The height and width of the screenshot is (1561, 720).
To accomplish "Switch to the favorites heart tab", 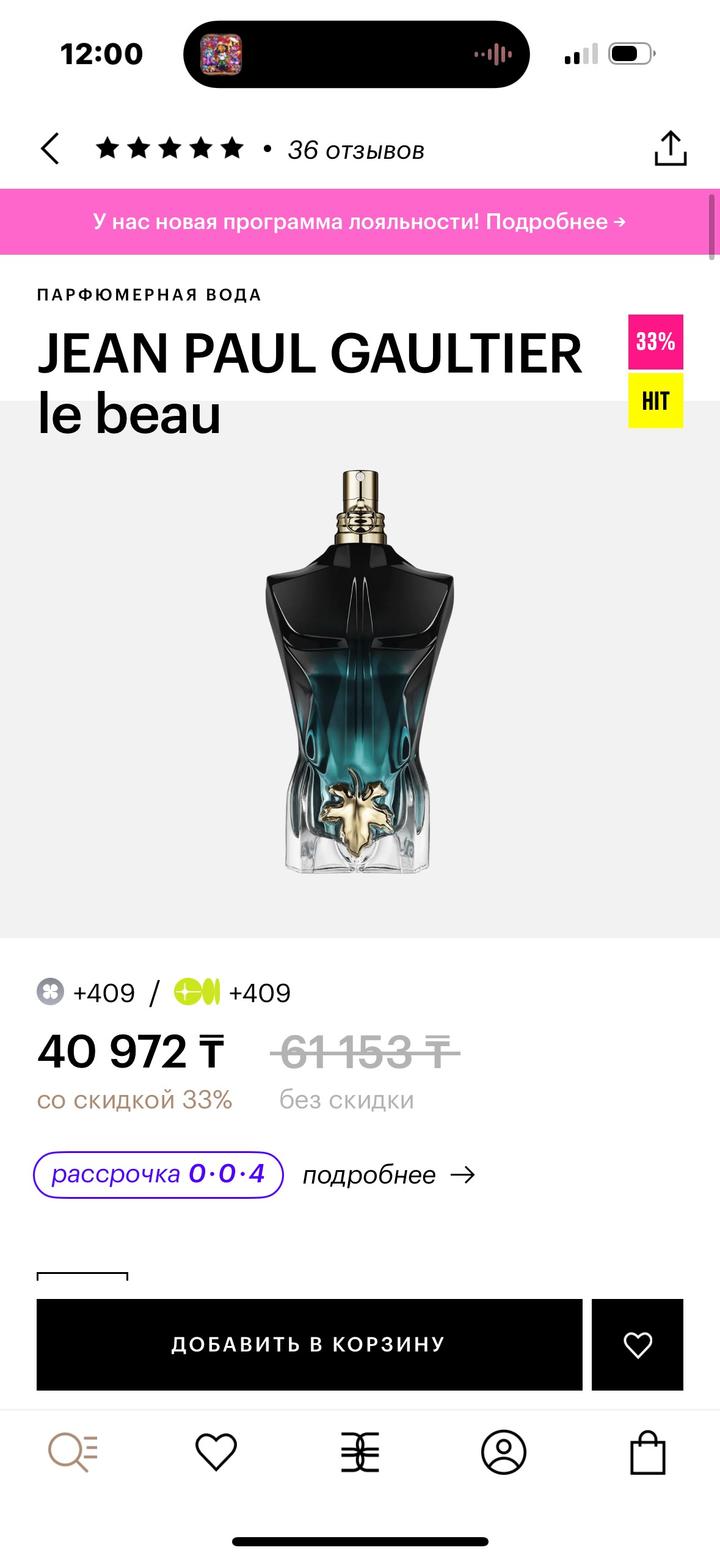I will [216, 1452].
